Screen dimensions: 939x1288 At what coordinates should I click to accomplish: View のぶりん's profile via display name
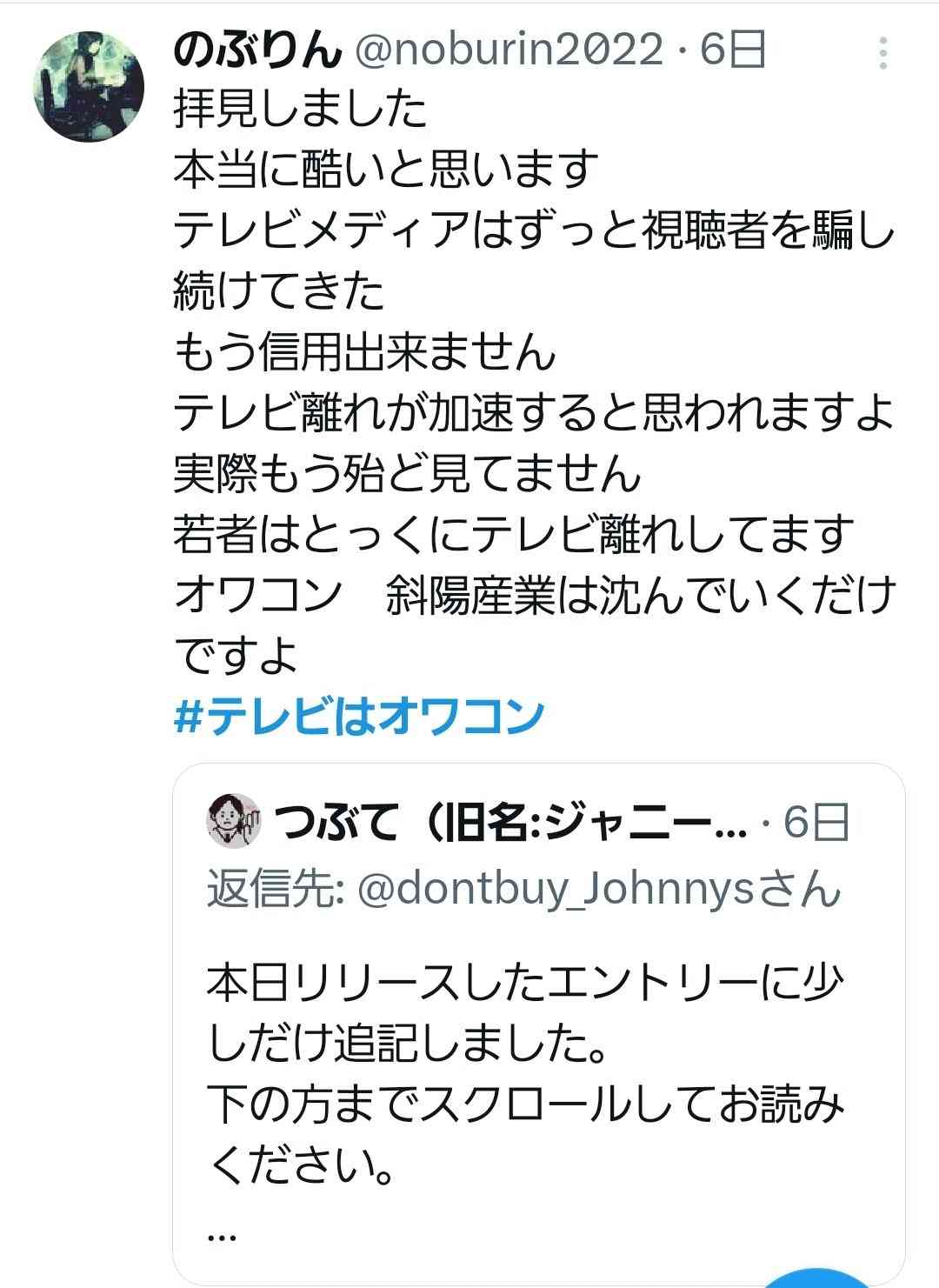coord(256,51)
